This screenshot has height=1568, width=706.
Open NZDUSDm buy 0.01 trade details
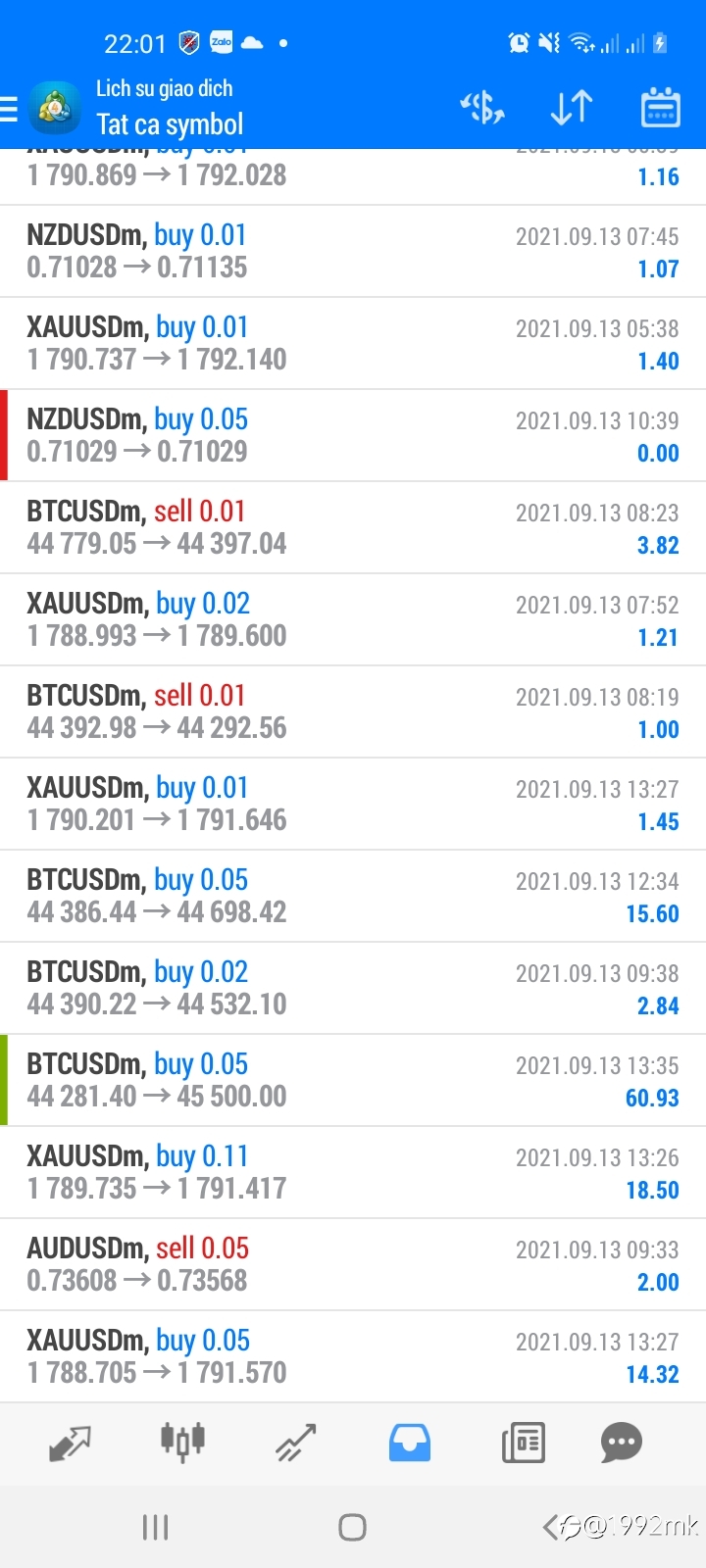tap(353, 251)
